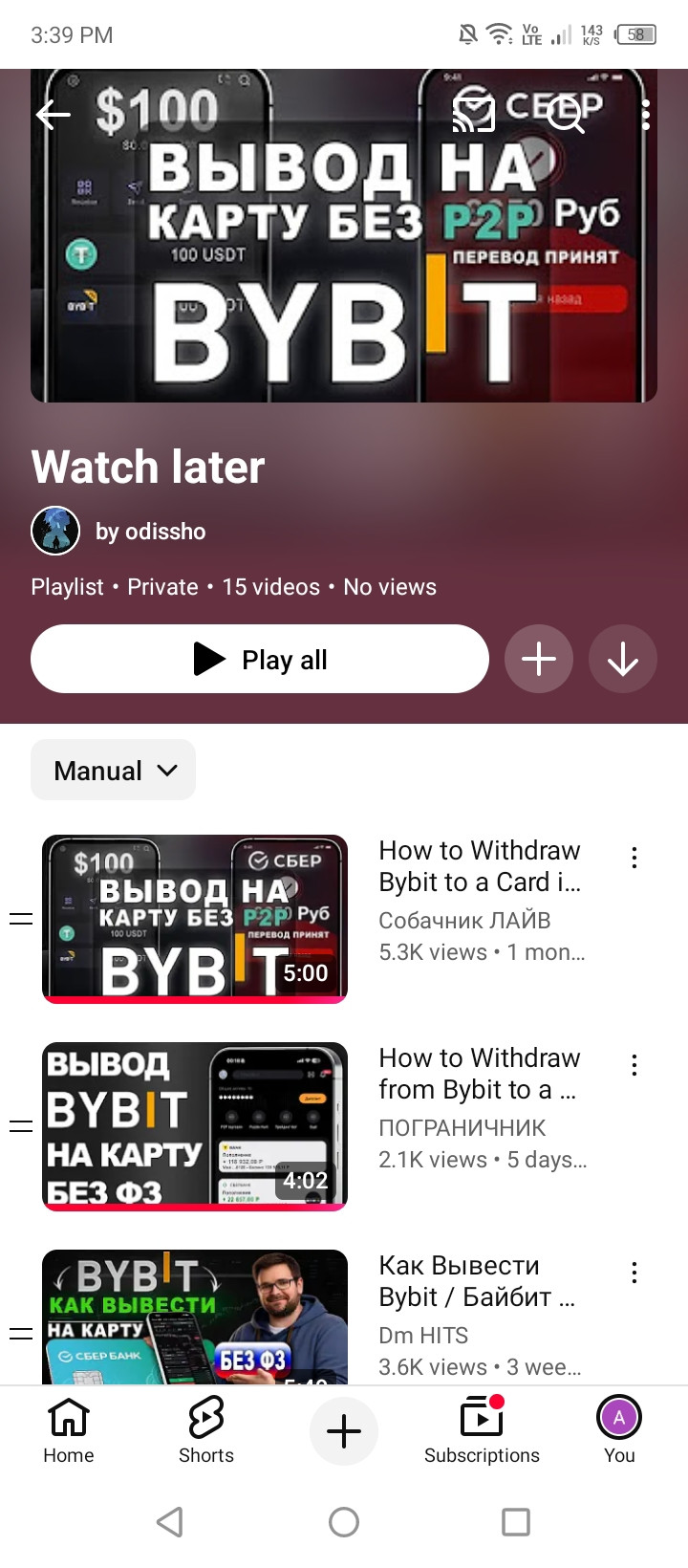Search within the Watch later playlist
688x1568 pixels.
click(x=565, y=116)
